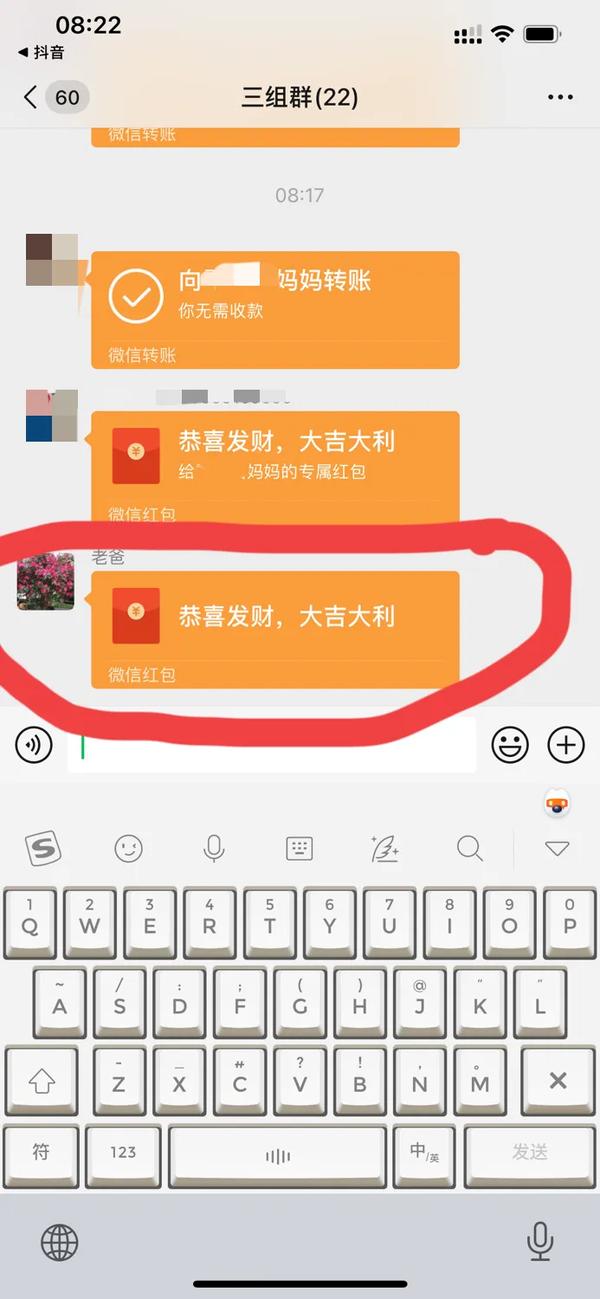Open the keyboard emoji face tool
Viewport: 600px width, 1299px height.
pos(128,850)
